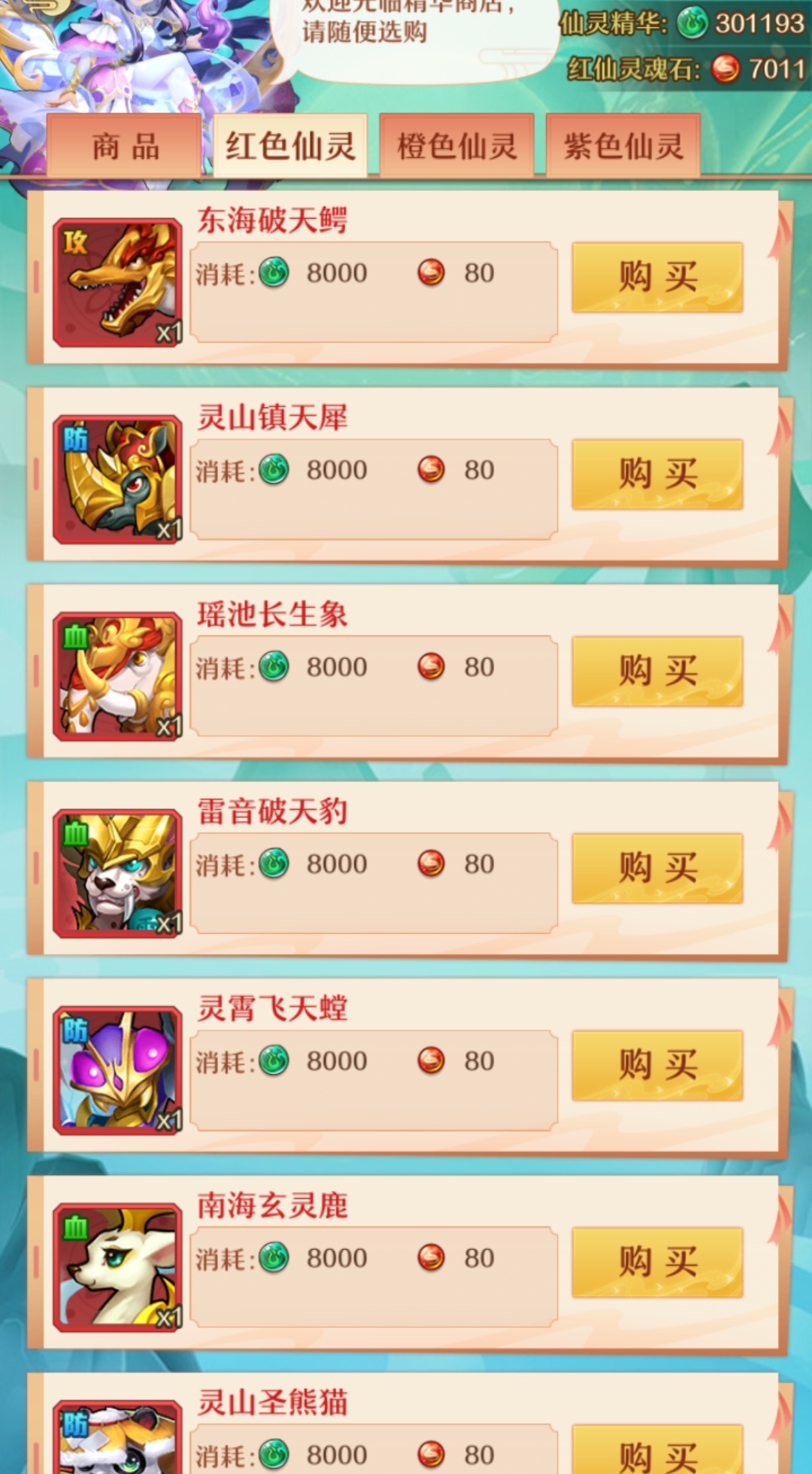The image size is (812, 1474).
Task: Purchase 南海玄灵鹿
Action: [657, 1262]
